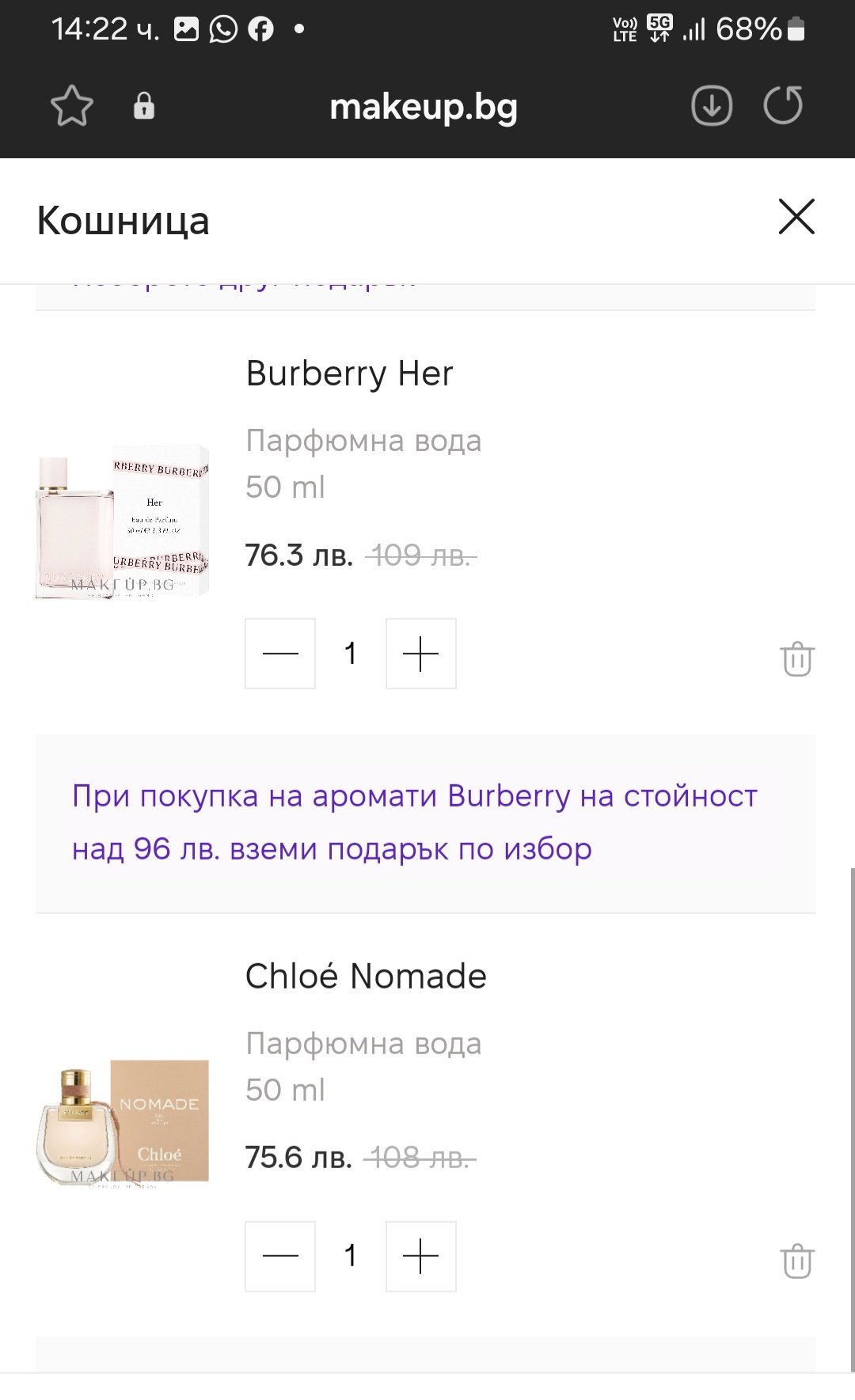Screen dimensions: 855x1400
Task: View the Burberry Her product title
Action: coord(349,374)
